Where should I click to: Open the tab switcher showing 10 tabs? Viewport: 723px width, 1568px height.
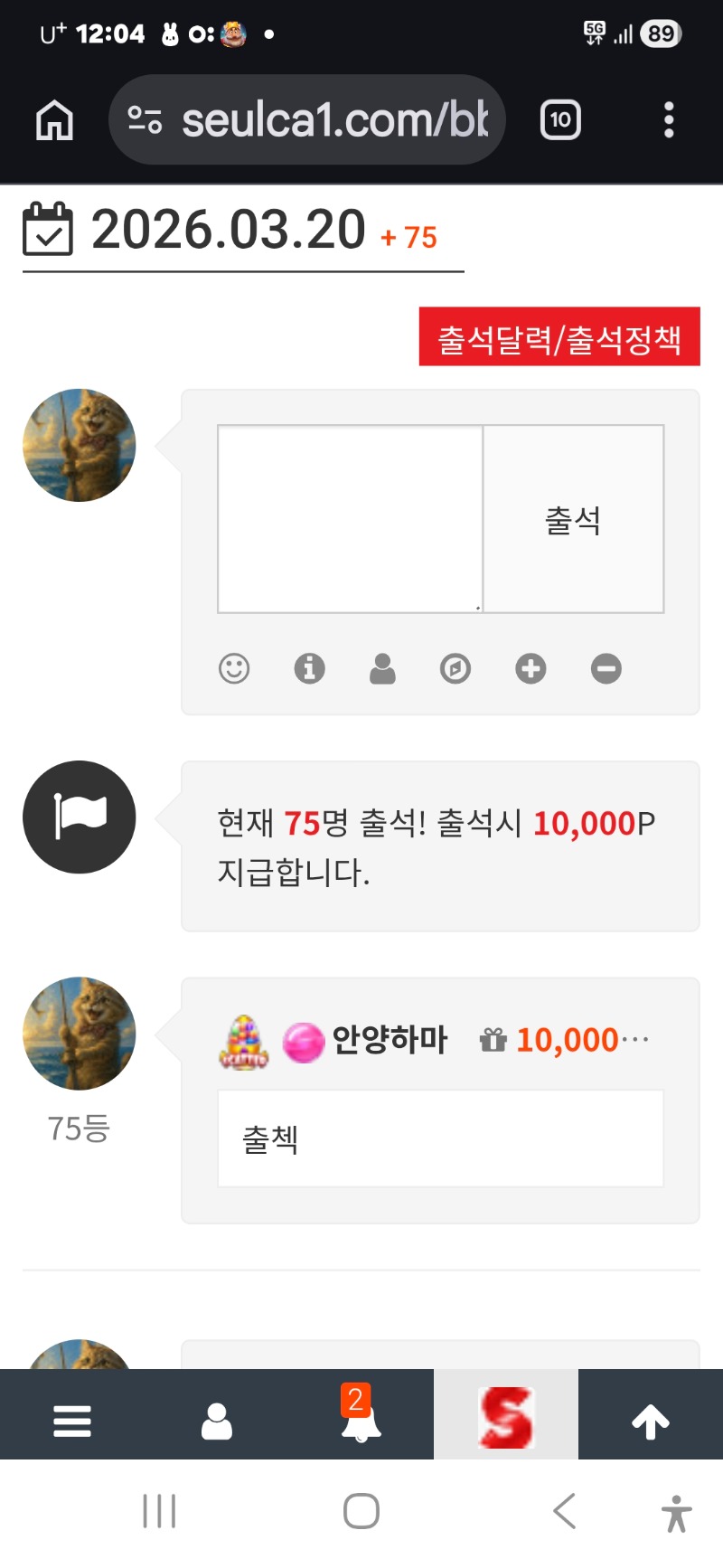pos(560,120)
